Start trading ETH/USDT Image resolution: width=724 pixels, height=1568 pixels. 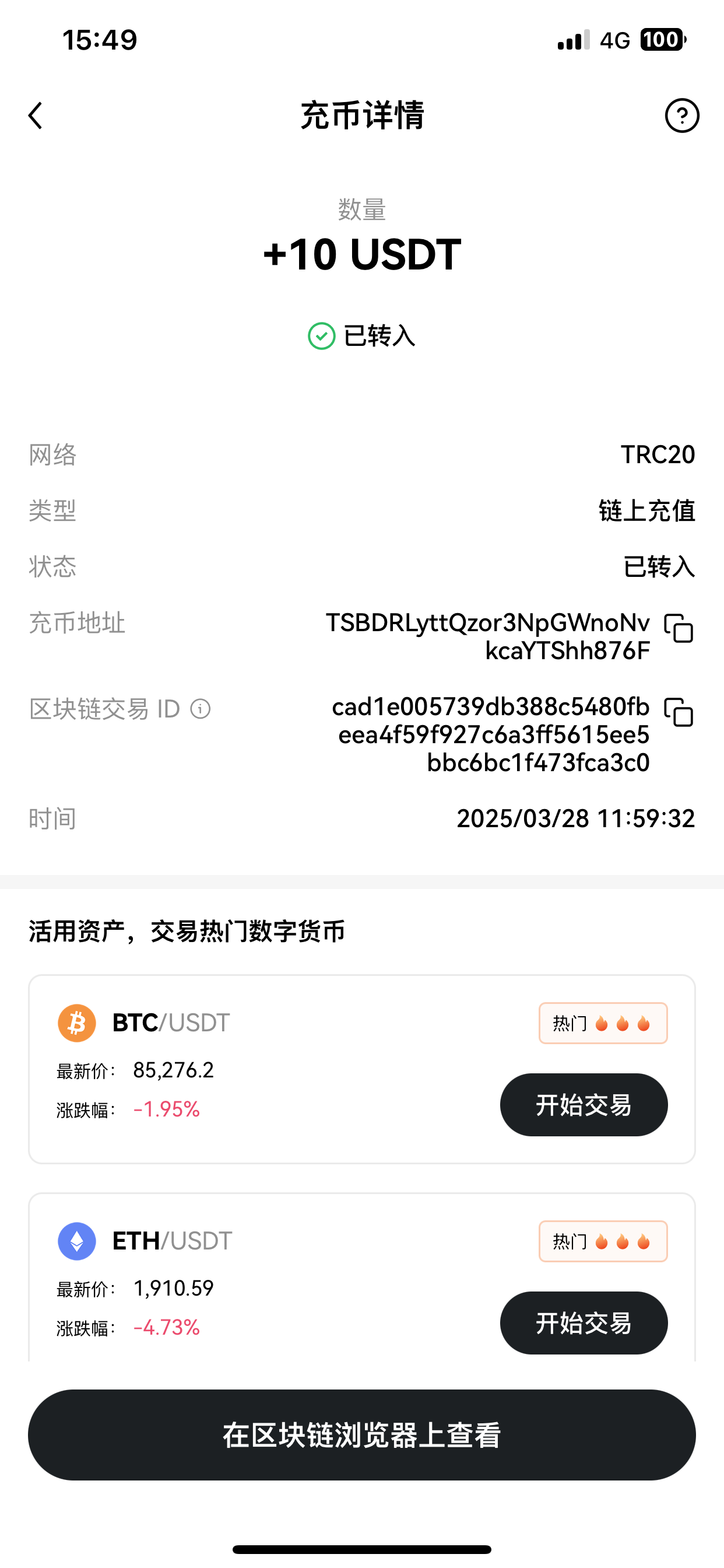point(583,1322)
